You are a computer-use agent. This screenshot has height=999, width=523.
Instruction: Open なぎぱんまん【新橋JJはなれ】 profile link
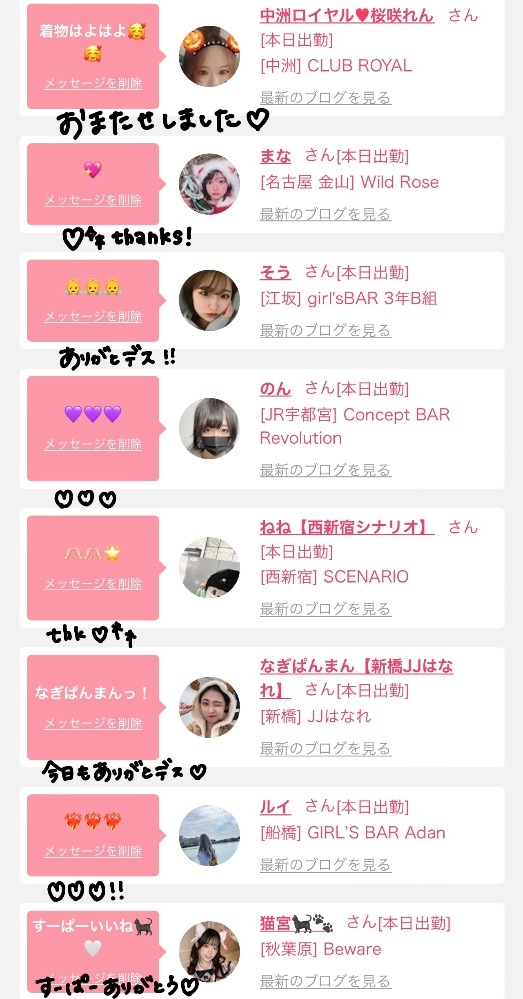(x=357, y=679)
